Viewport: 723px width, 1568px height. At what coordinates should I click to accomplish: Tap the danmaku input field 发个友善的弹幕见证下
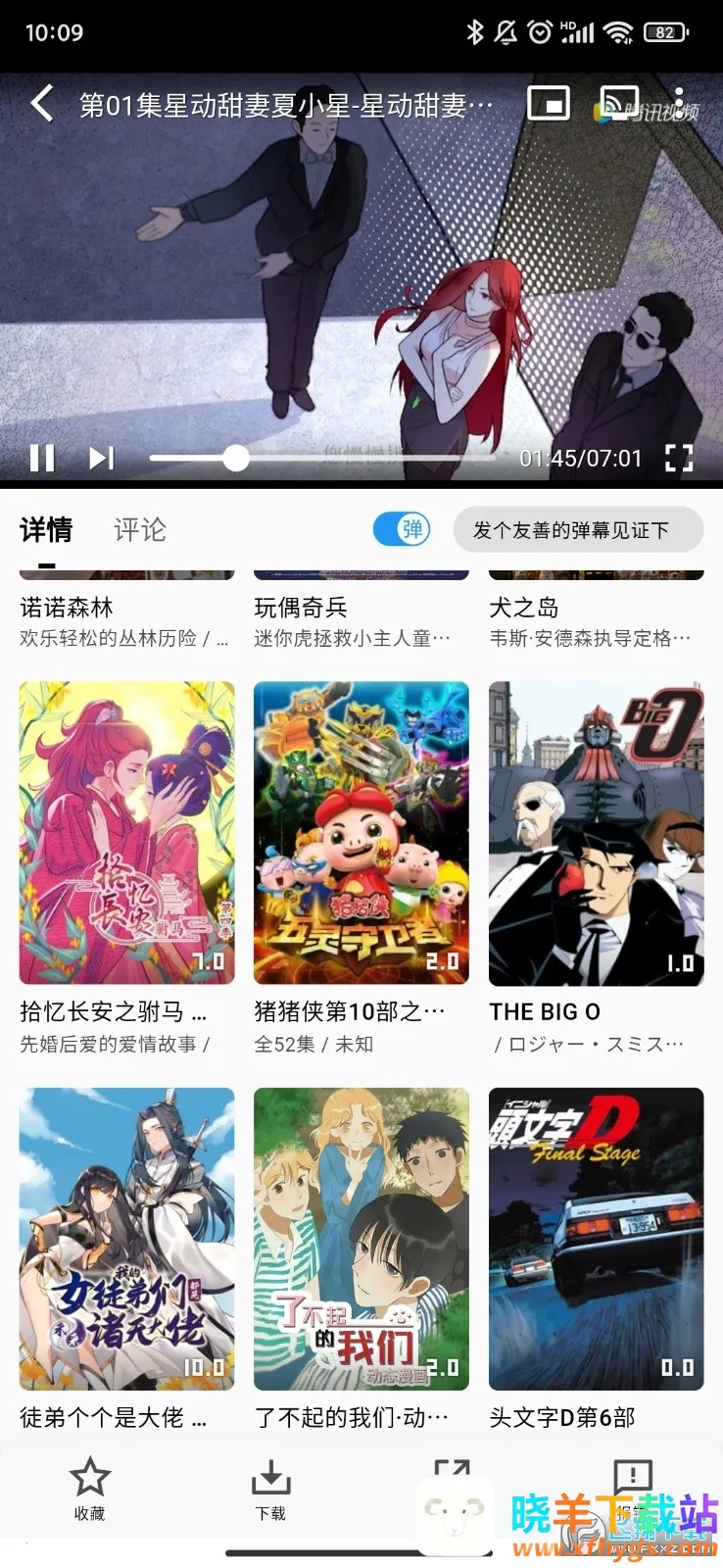point(578,529)
